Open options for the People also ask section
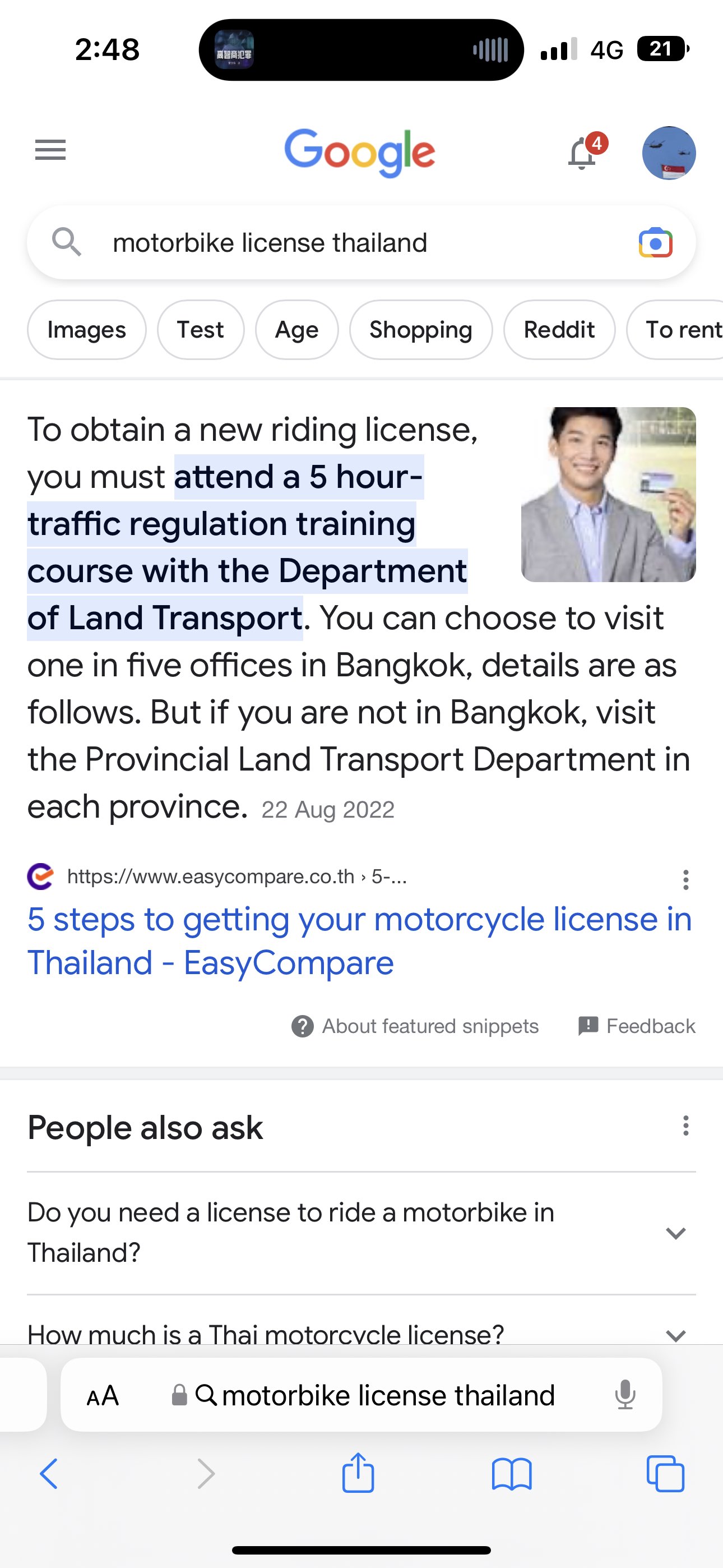The image size is (723, 1568). click(686, 1126)
